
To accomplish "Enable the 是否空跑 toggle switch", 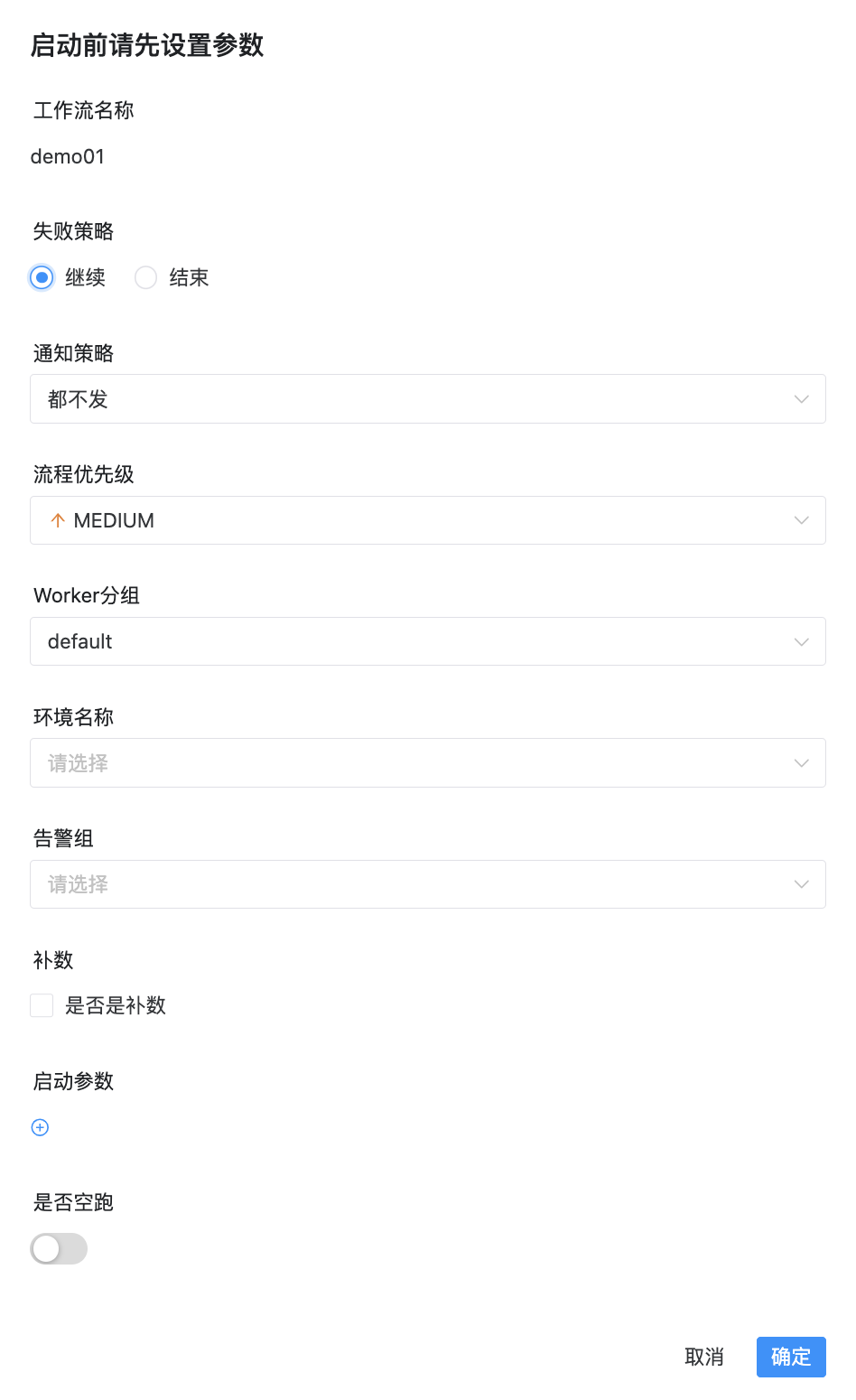I will click(59, 1248).
